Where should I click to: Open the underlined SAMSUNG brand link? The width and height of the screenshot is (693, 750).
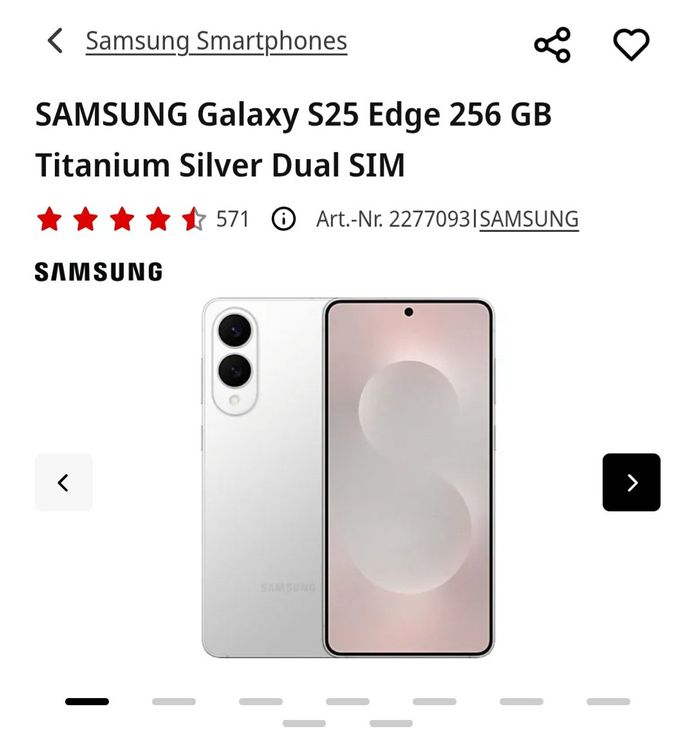point(529,219)
